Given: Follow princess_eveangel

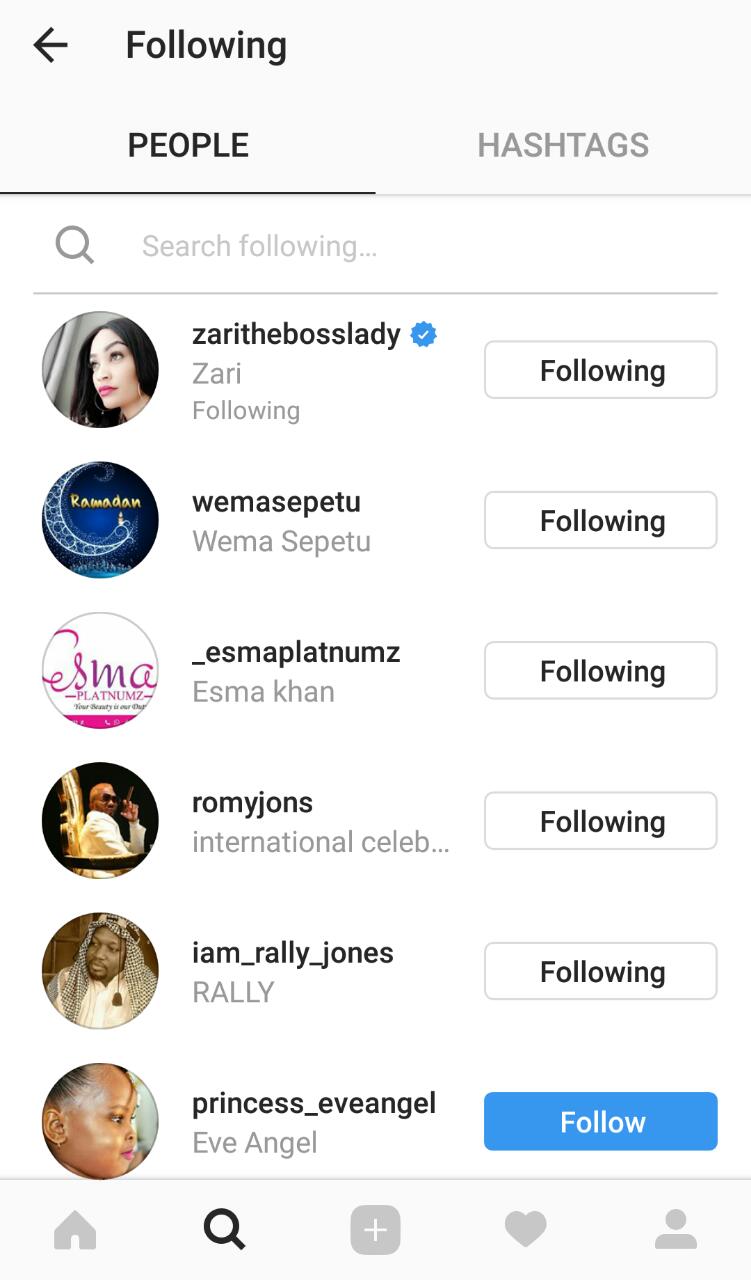Looking at the screenshot, I should [600, 1121].
